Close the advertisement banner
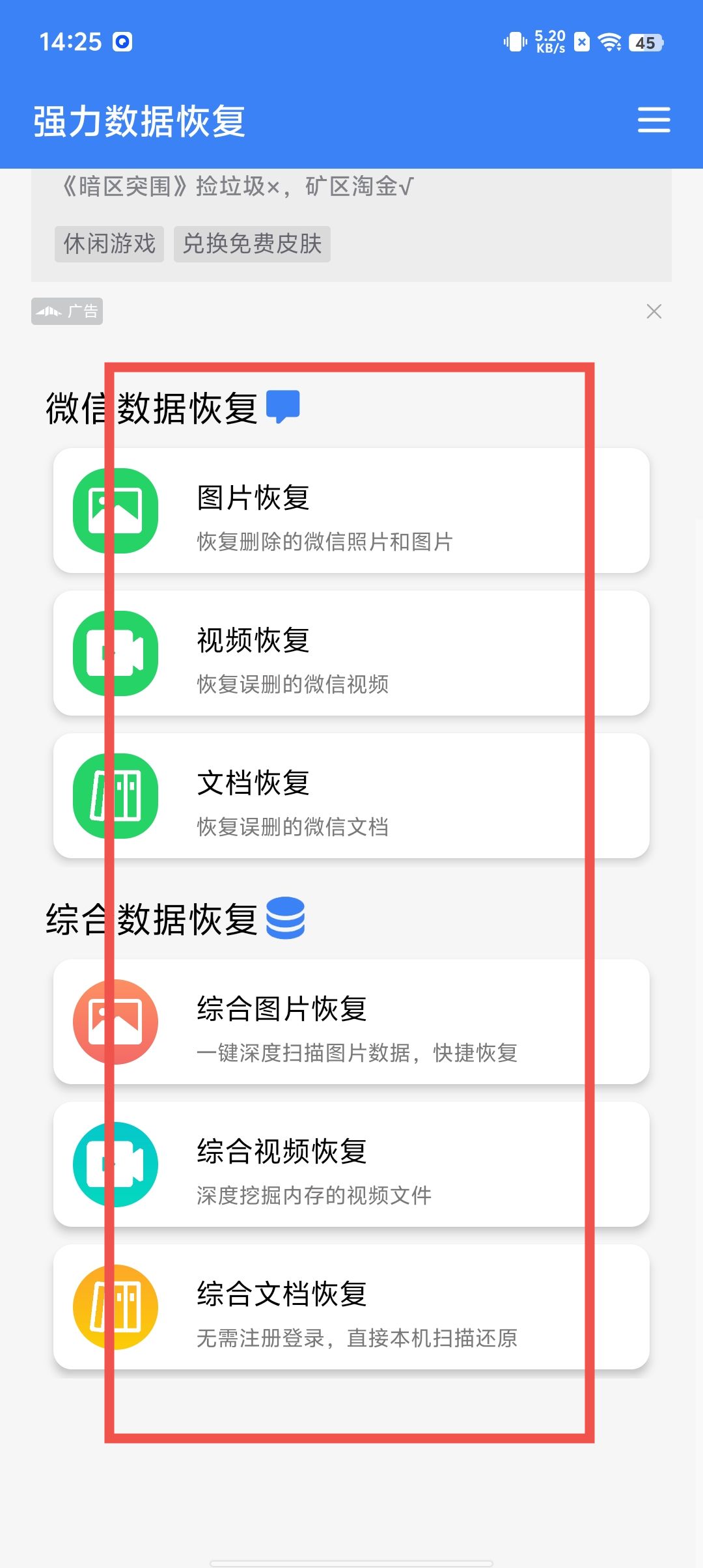The width and height of the screenshot is (703, 1568). [654, 311]
